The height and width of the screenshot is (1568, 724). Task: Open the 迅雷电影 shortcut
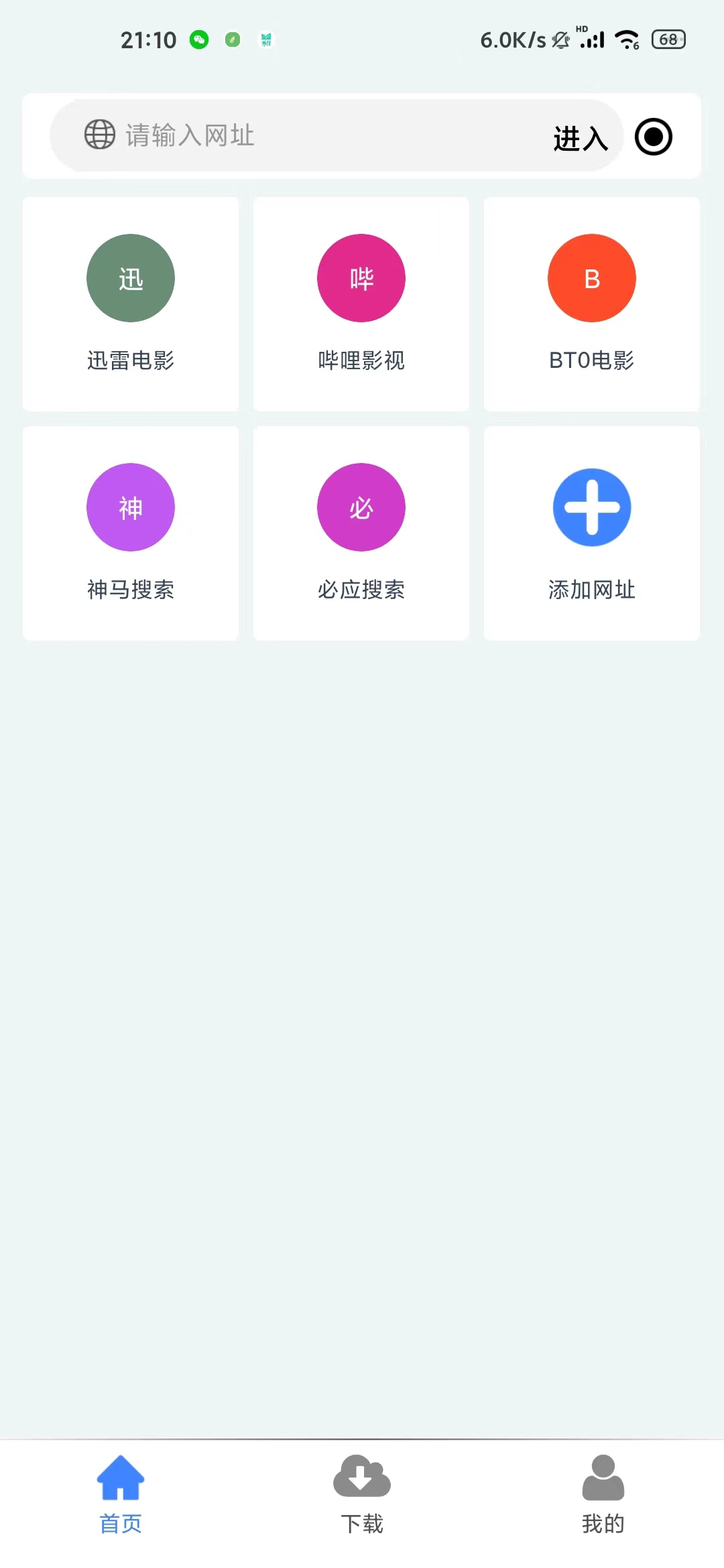(x=131, y=304)
